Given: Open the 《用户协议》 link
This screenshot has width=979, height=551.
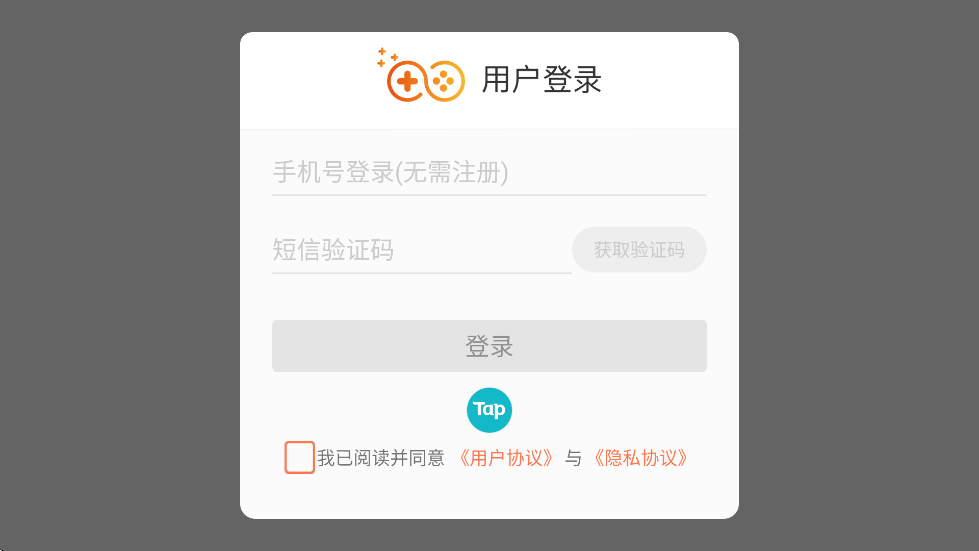Looking at the screenshot, I should pos(505,458).
